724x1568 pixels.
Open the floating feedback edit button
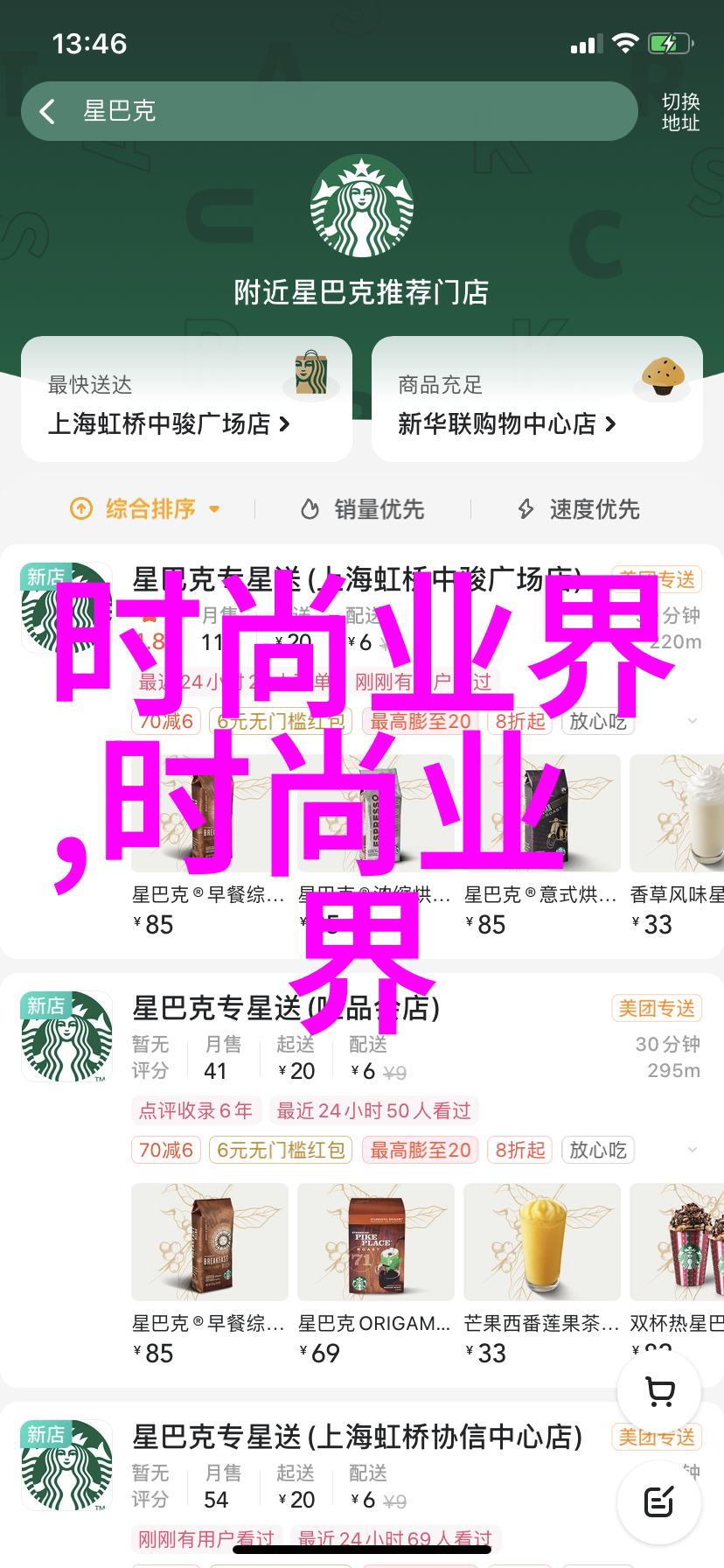[x=659, y=1502]
